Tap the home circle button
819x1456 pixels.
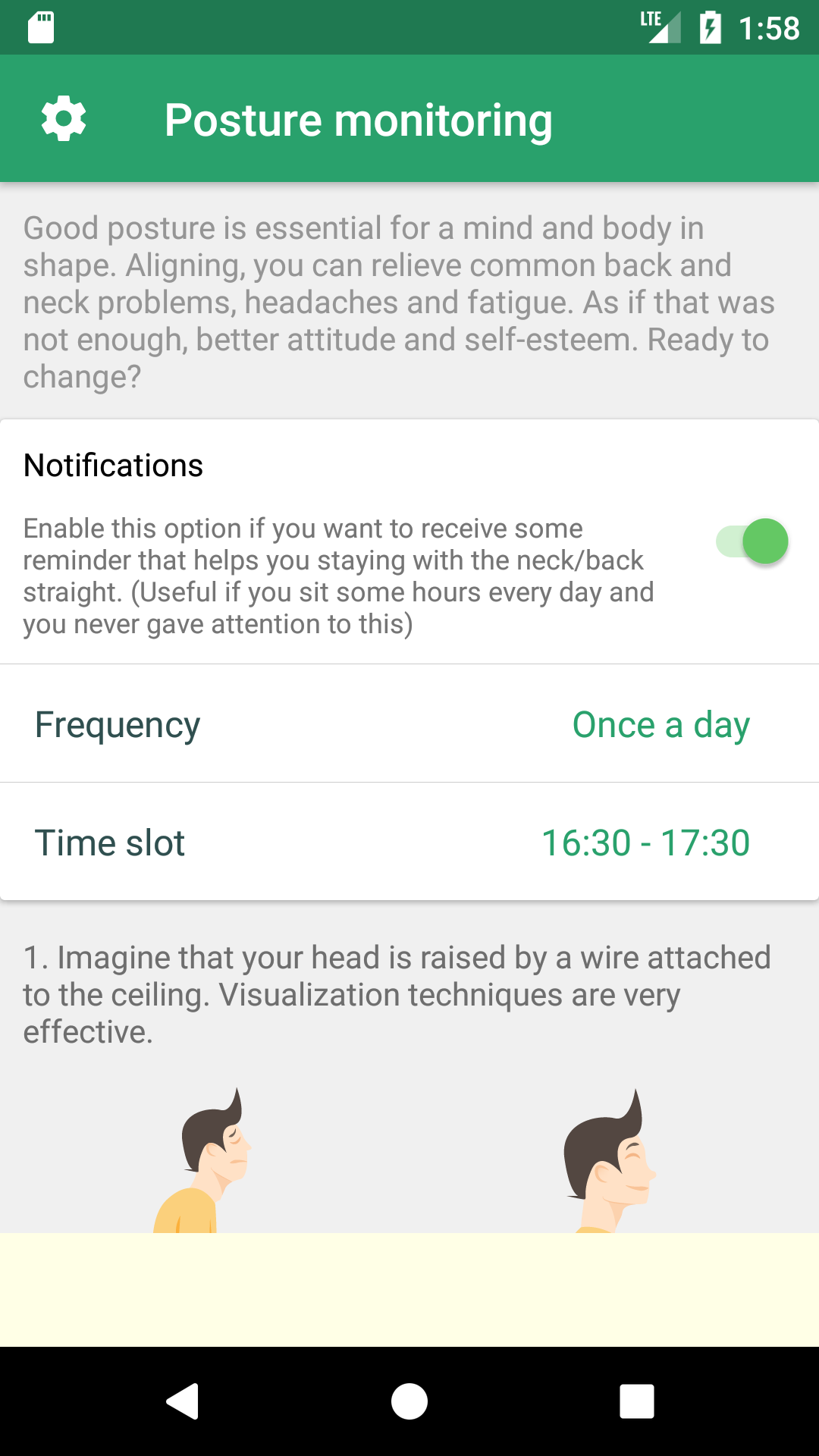[x=409, y=1401]
